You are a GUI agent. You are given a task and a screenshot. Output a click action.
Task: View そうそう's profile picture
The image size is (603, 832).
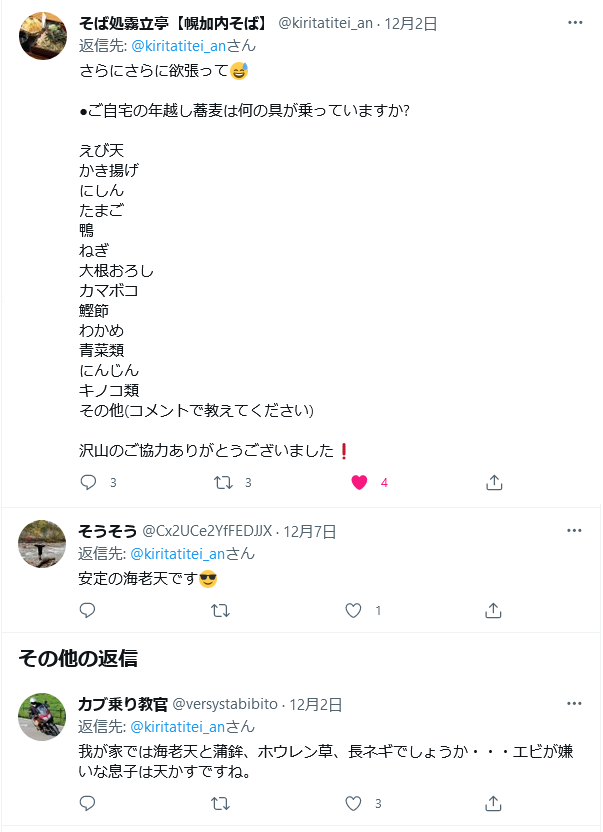[x=43, y=545]
